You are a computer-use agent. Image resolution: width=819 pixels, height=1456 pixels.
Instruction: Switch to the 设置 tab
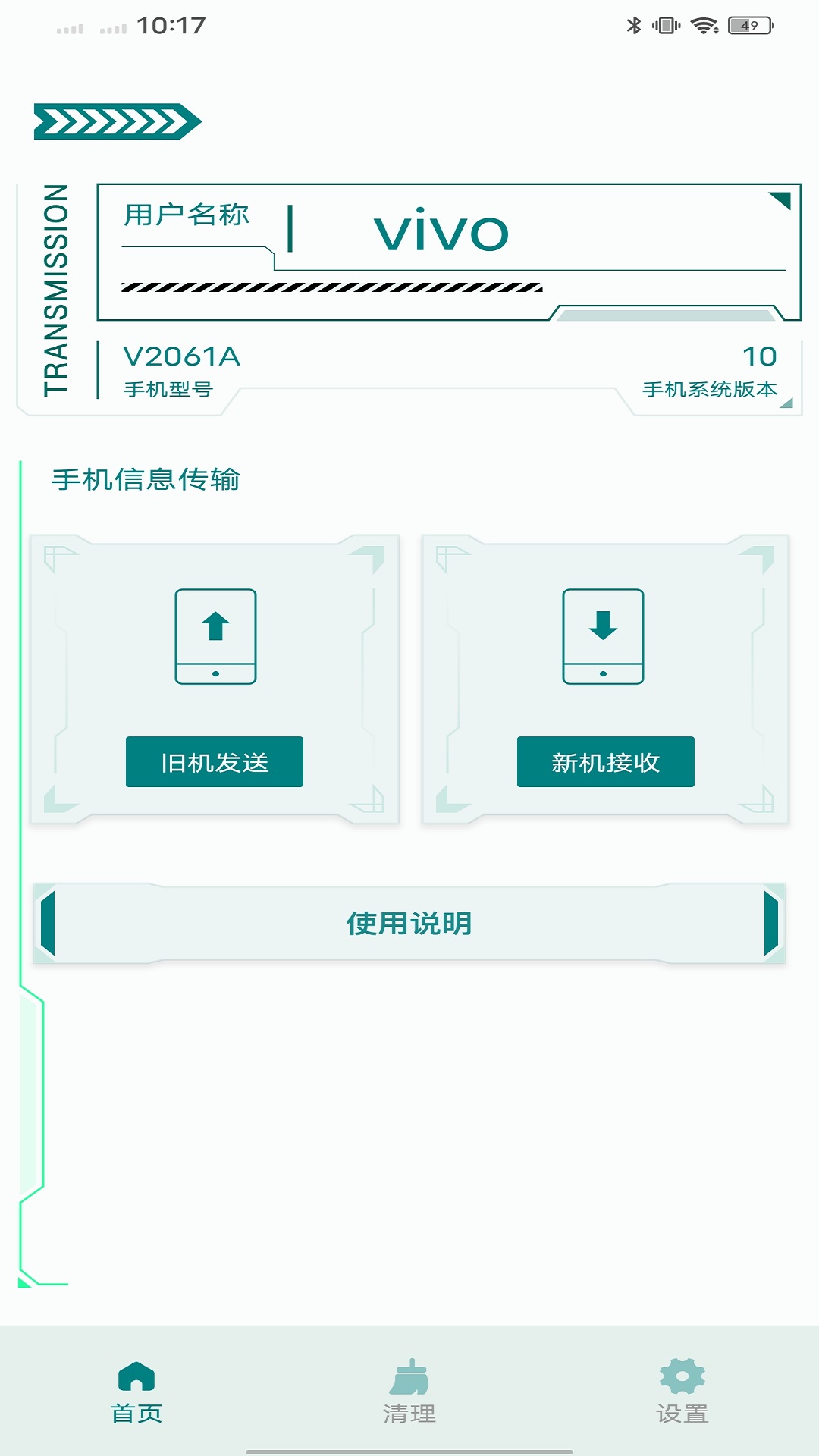682,1392
